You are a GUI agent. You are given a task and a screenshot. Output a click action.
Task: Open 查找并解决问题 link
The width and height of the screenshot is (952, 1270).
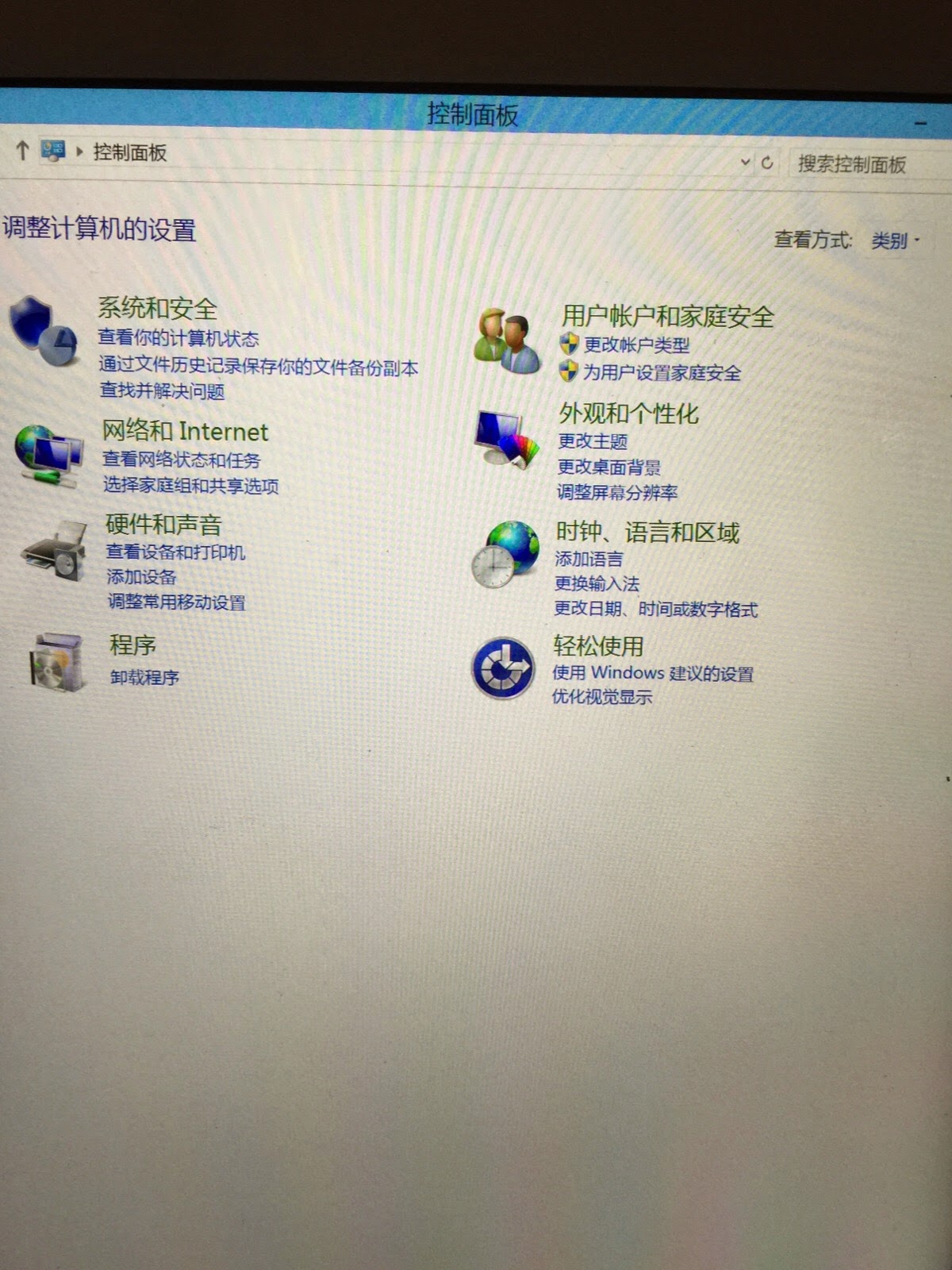162,391
